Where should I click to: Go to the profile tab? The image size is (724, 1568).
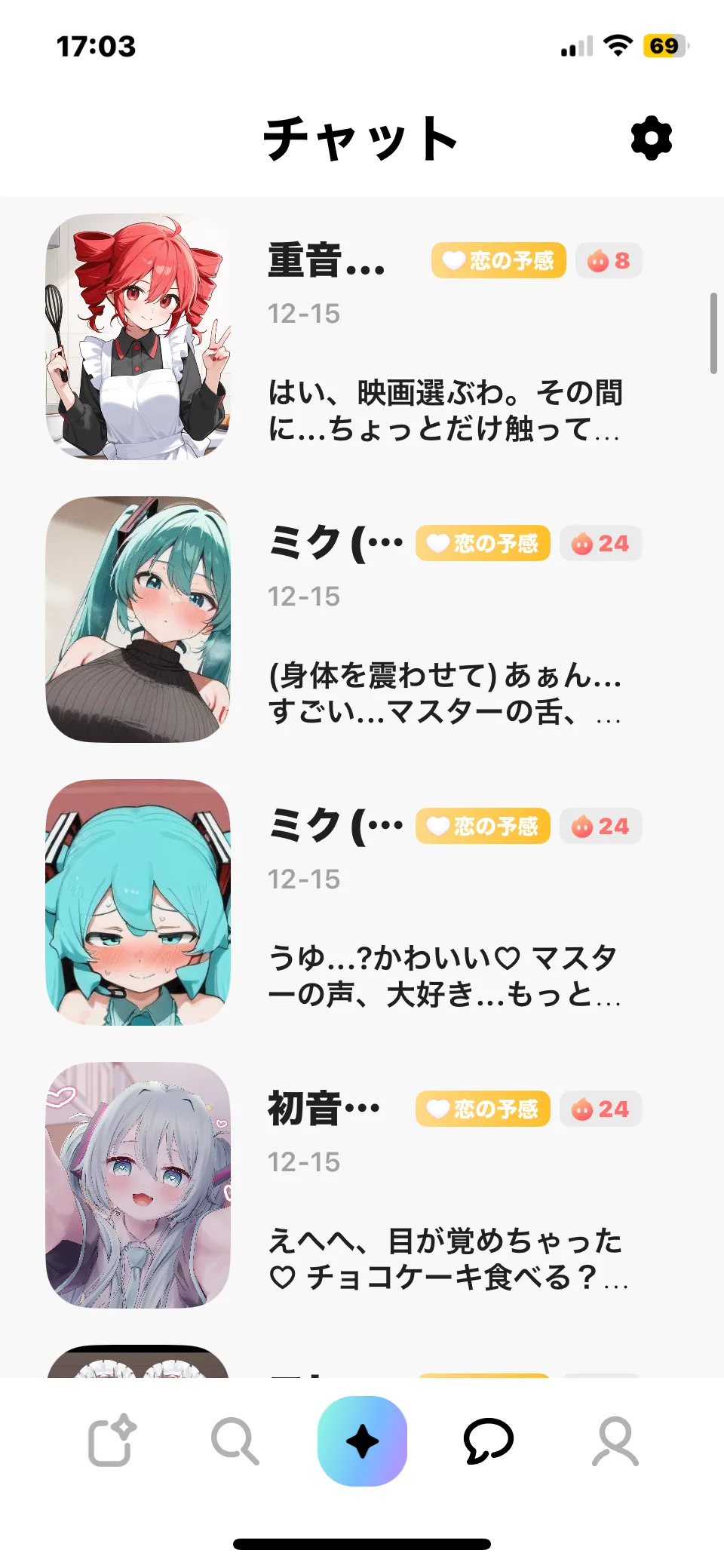tap(615, 1441)
